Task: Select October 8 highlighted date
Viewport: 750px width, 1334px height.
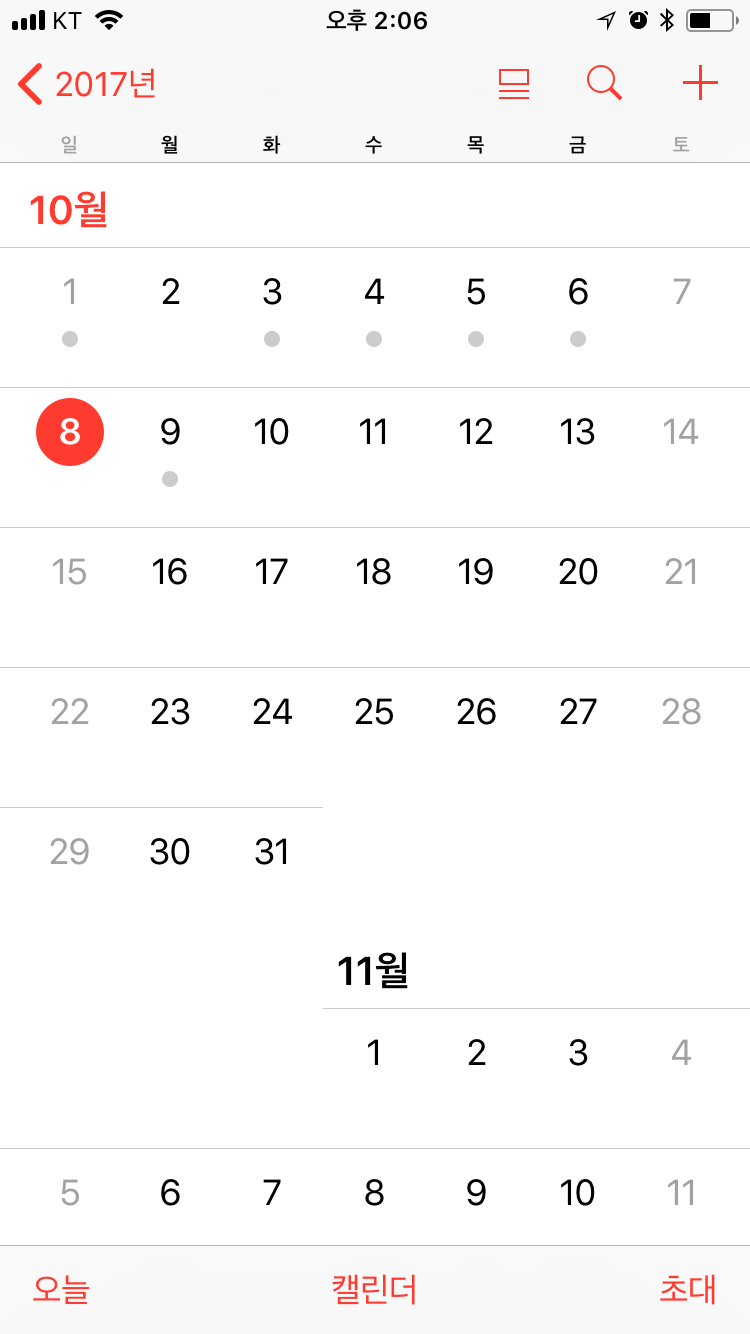Action: tap(70, 432)
